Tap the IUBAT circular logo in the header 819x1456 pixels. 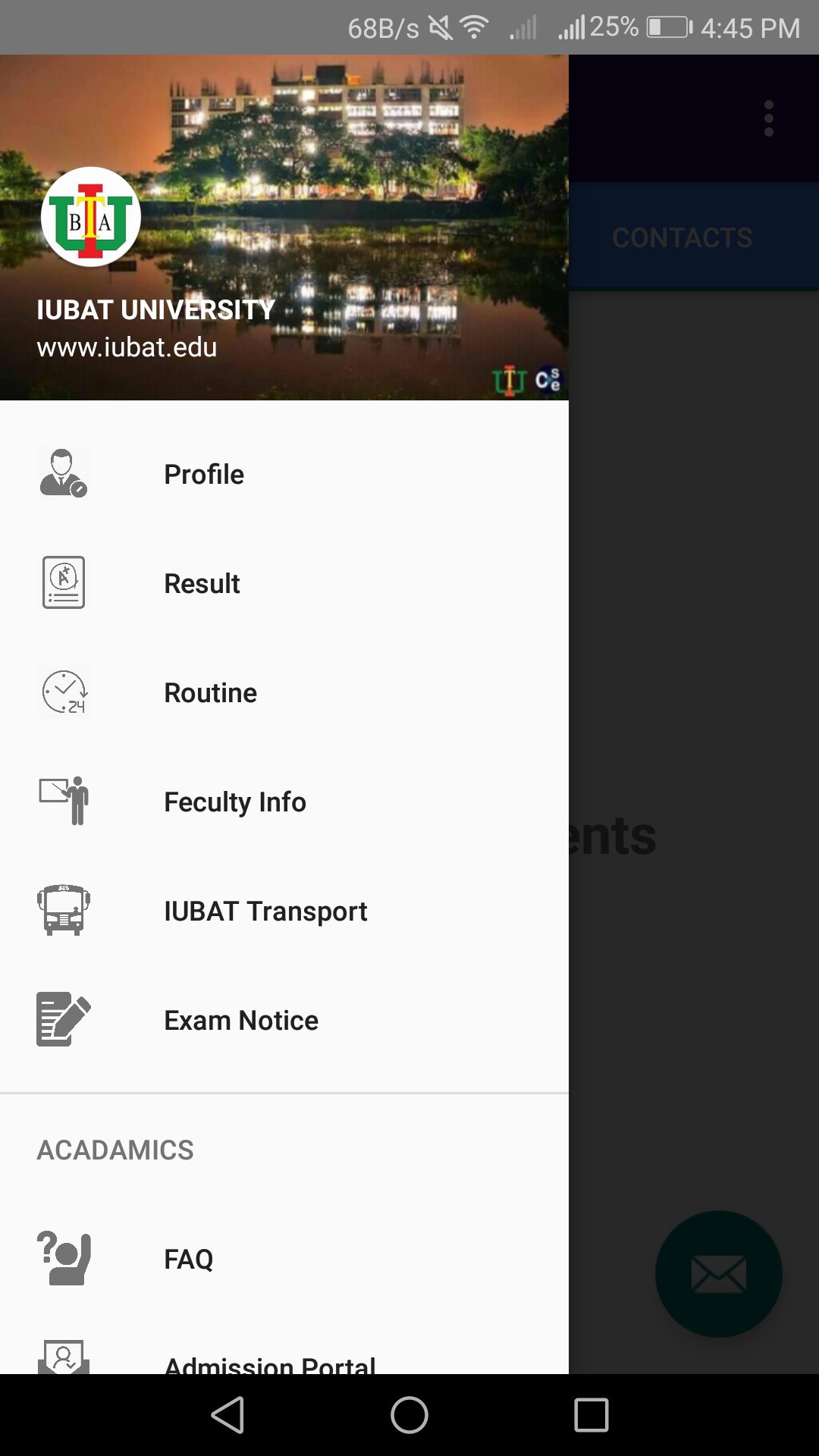pos(91,216)
